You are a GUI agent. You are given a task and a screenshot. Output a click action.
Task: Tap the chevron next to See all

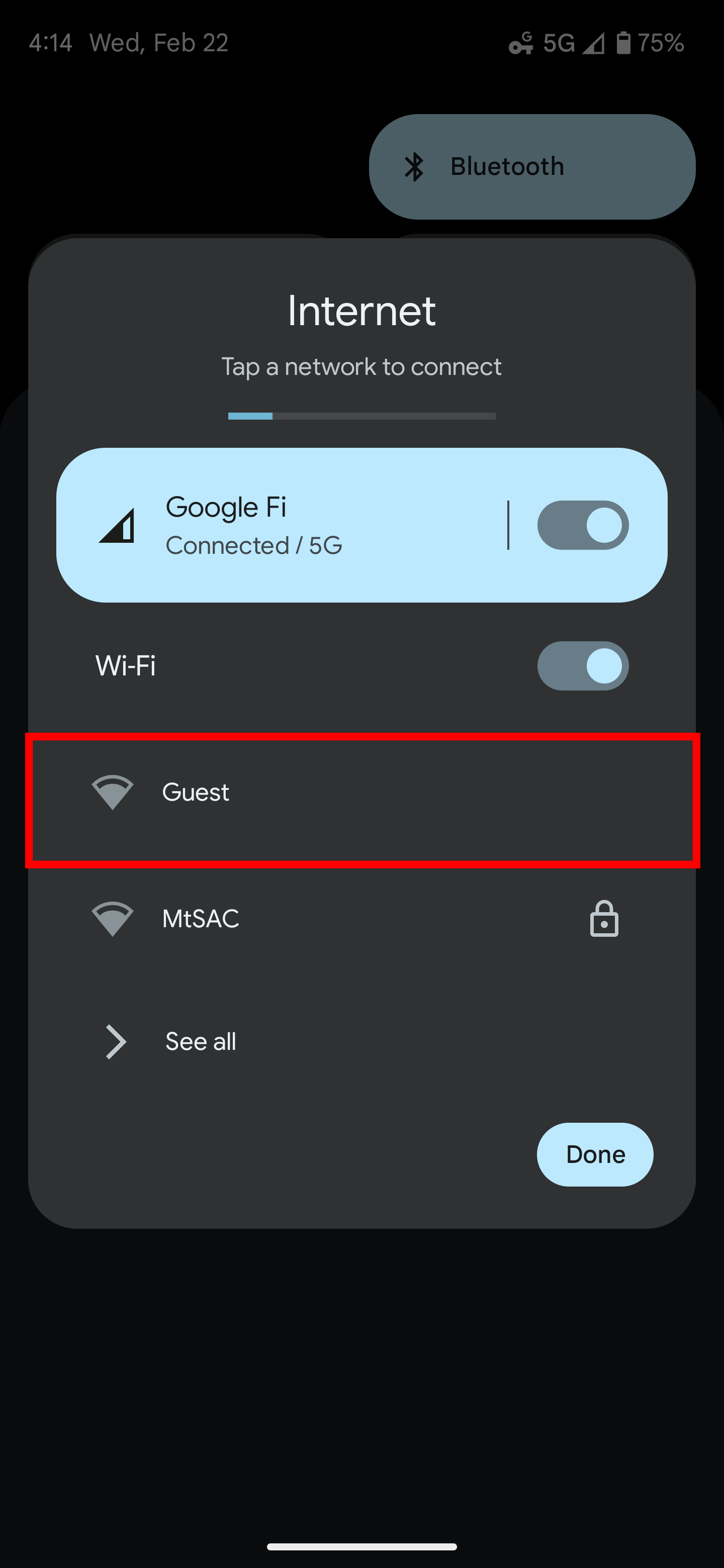pos(115,1041)
